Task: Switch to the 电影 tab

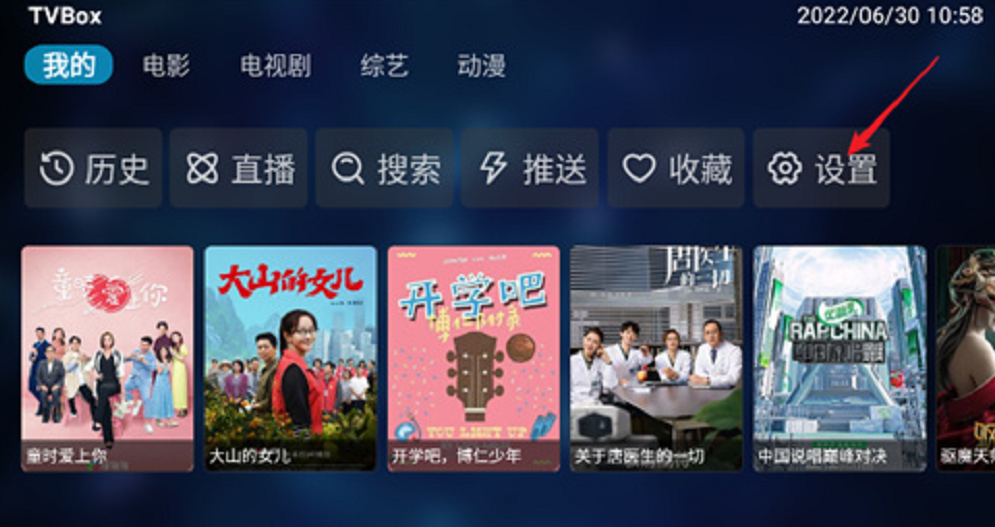Action: click(x=166, y=66)
